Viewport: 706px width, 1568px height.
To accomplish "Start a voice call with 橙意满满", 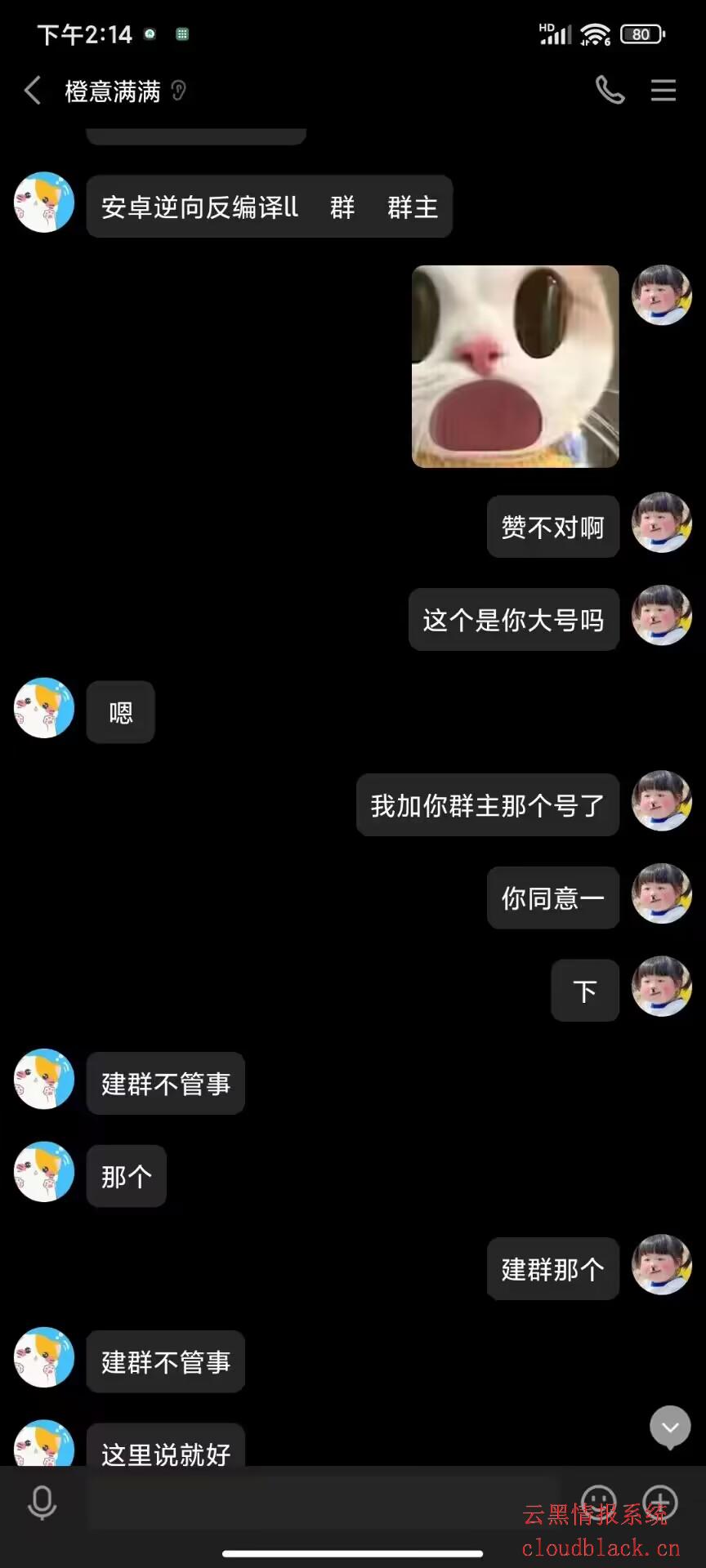I will coord(610,90).
